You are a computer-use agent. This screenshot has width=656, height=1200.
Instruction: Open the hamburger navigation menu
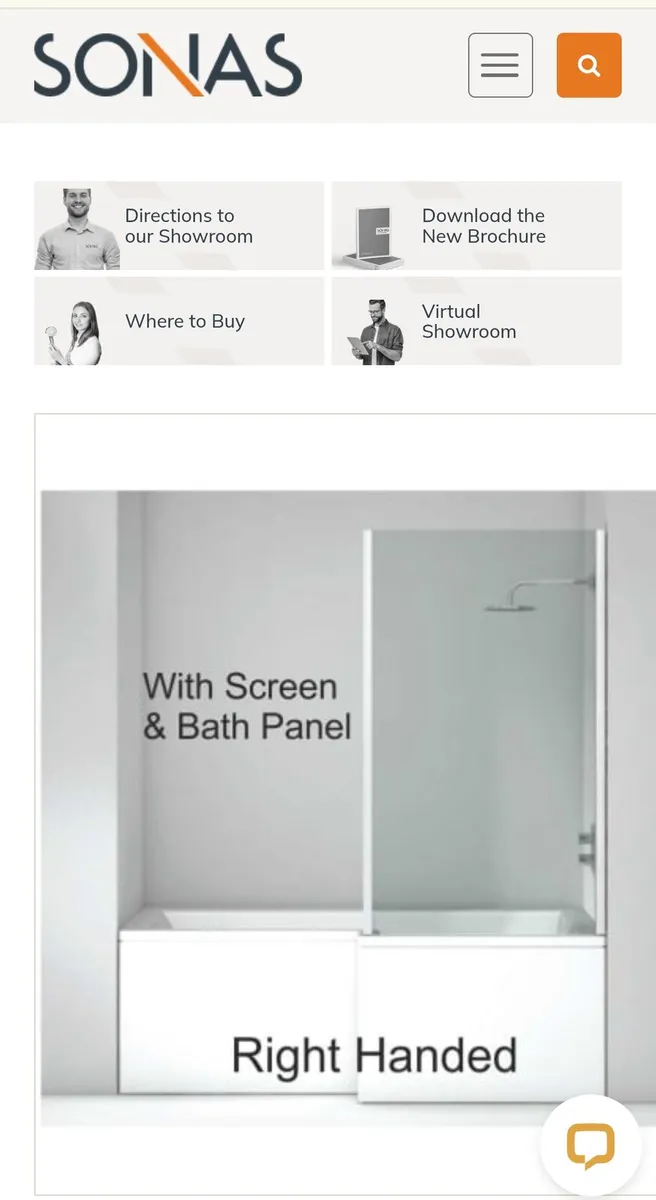click(500, 66)
